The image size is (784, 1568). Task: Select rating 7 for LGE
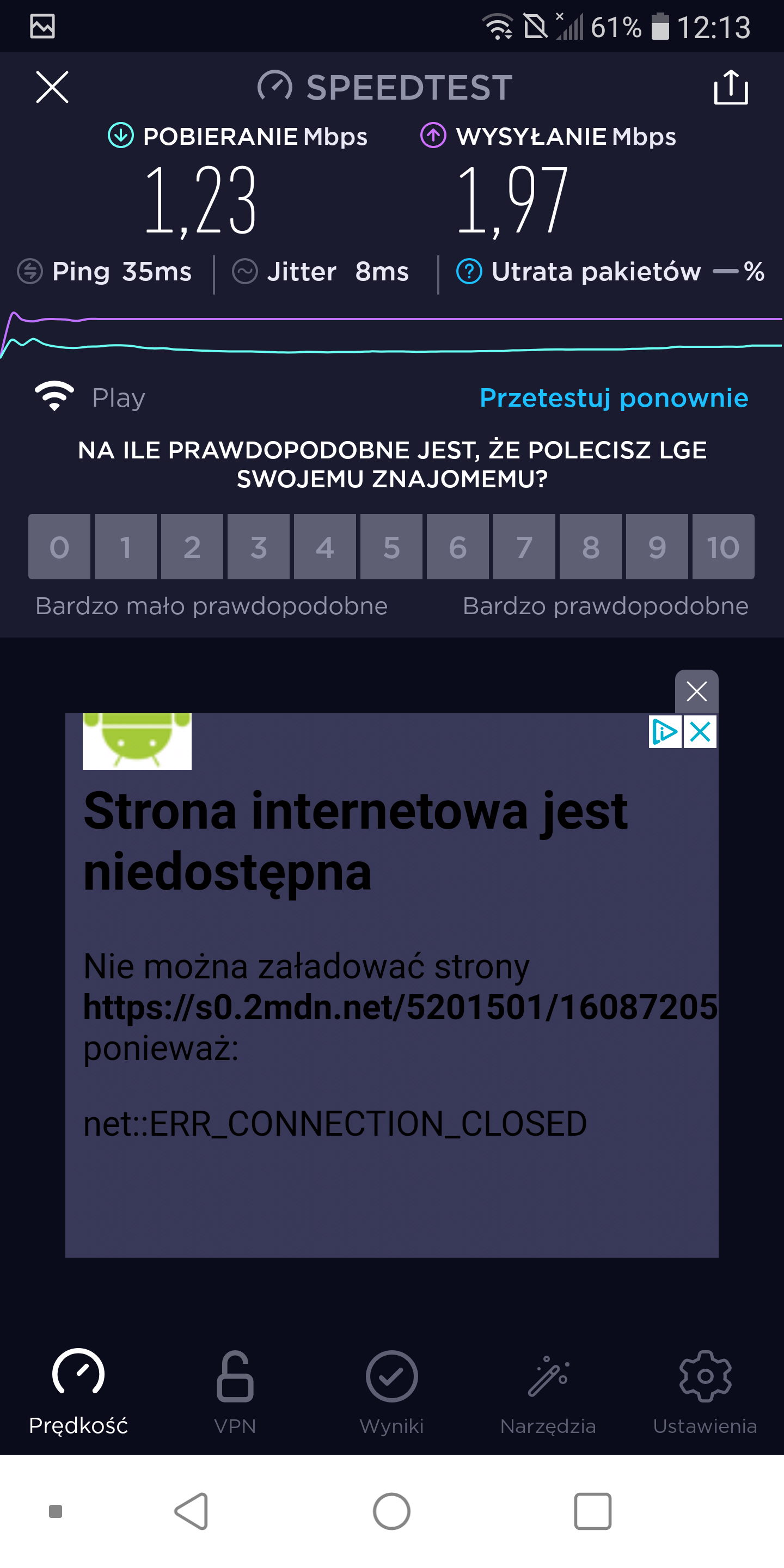(x=524, y=547)
